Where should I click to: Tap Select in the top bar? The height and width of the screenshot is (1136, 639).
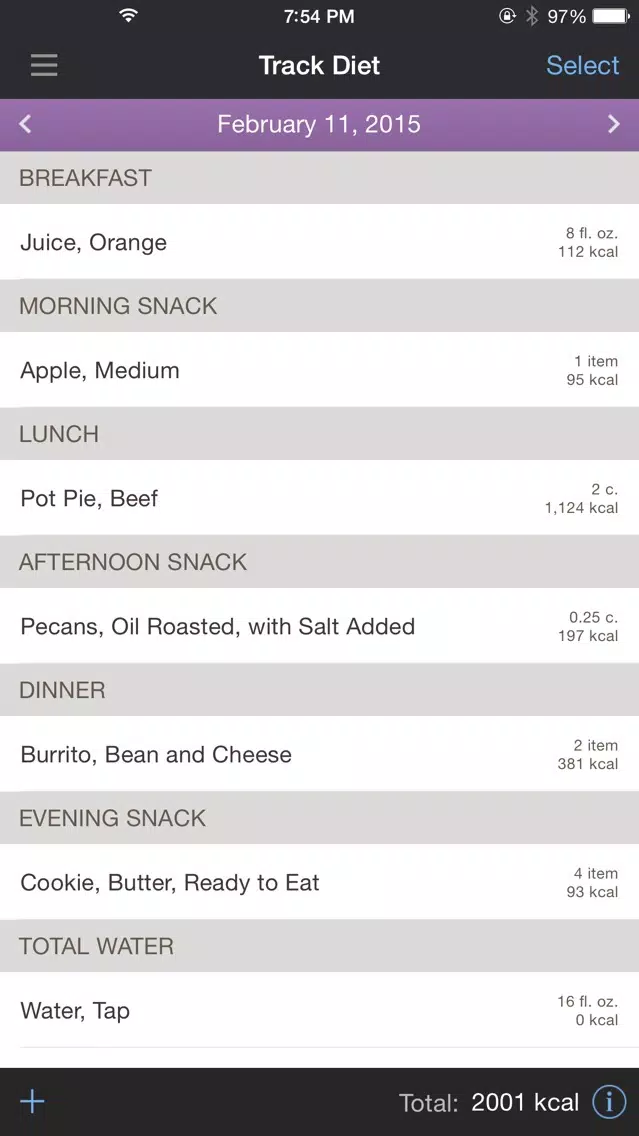(x=582, y=65)
